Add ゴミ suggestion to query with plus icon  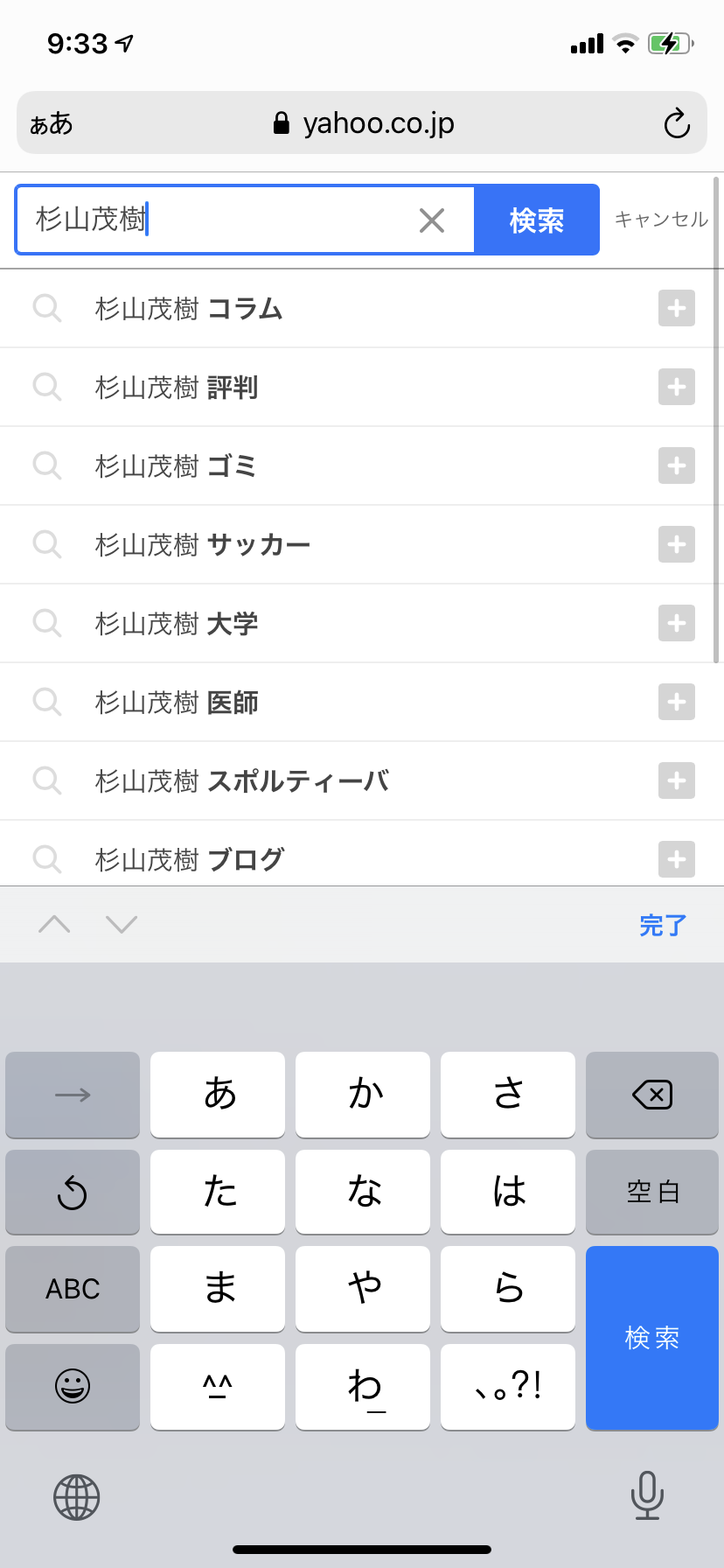[x=676, y=466]
